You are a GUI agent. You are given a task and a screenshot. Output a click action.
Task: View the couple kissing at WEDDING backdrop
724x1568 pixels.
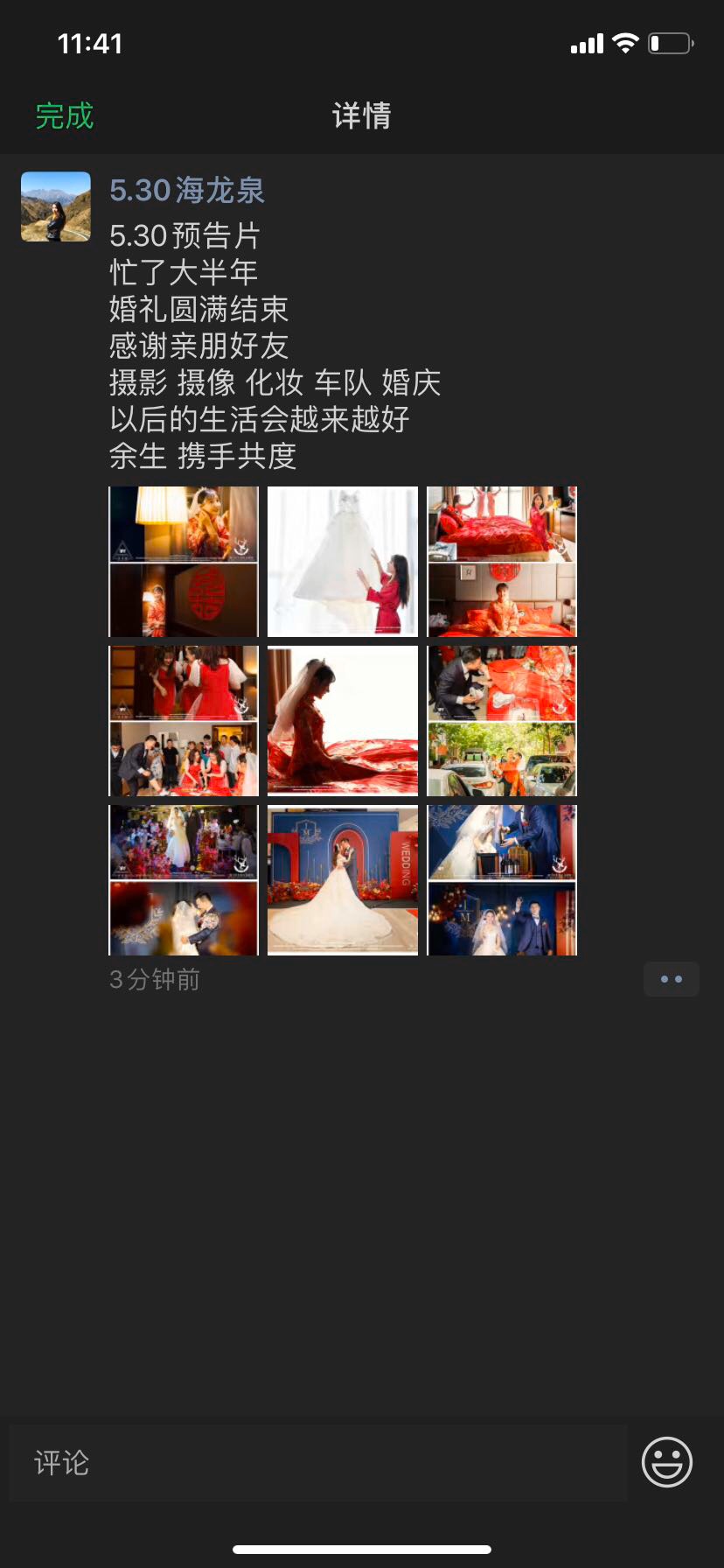[343, 880]
